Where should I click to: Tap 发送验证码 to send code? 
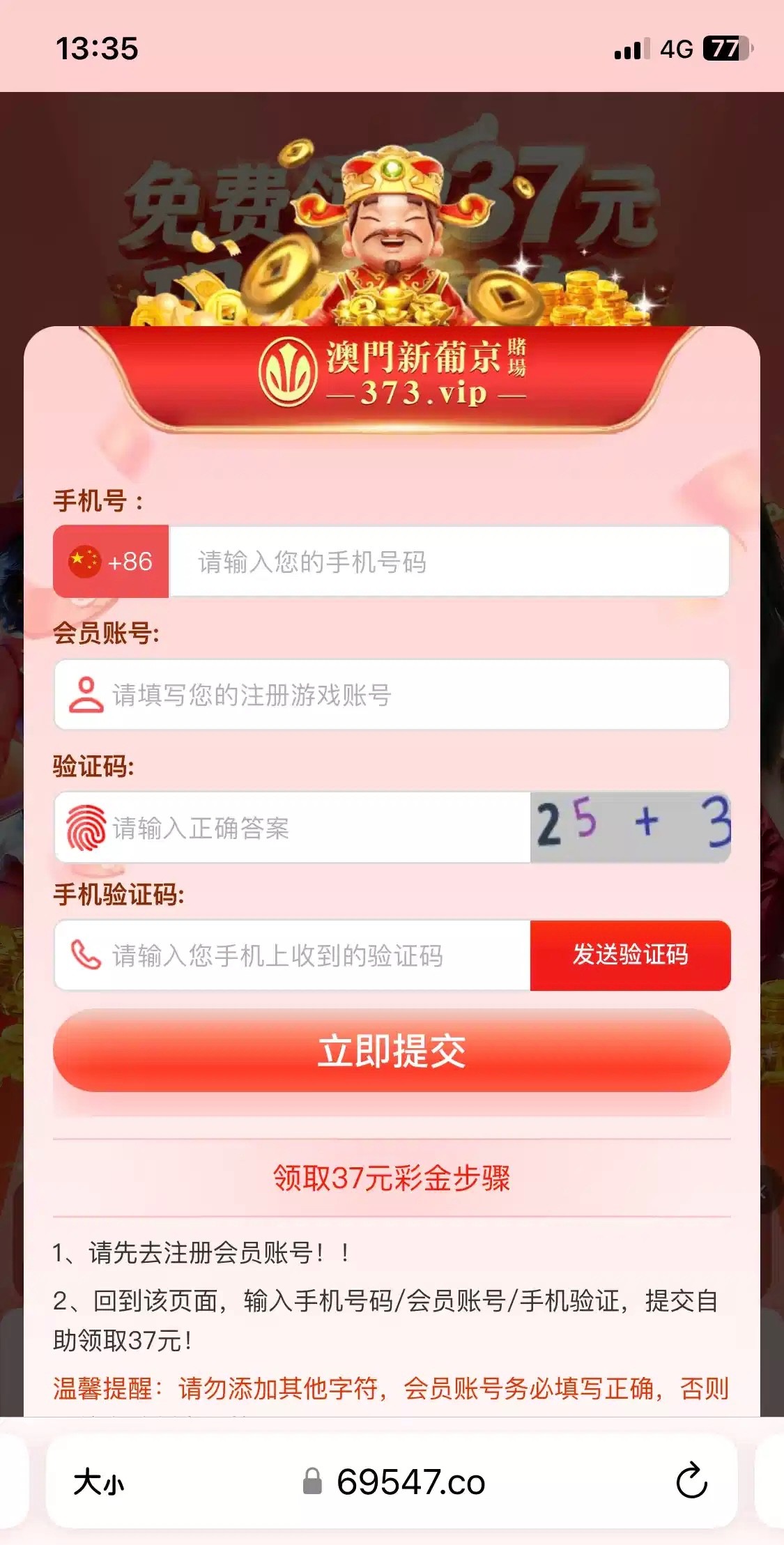tap(630, 955)
